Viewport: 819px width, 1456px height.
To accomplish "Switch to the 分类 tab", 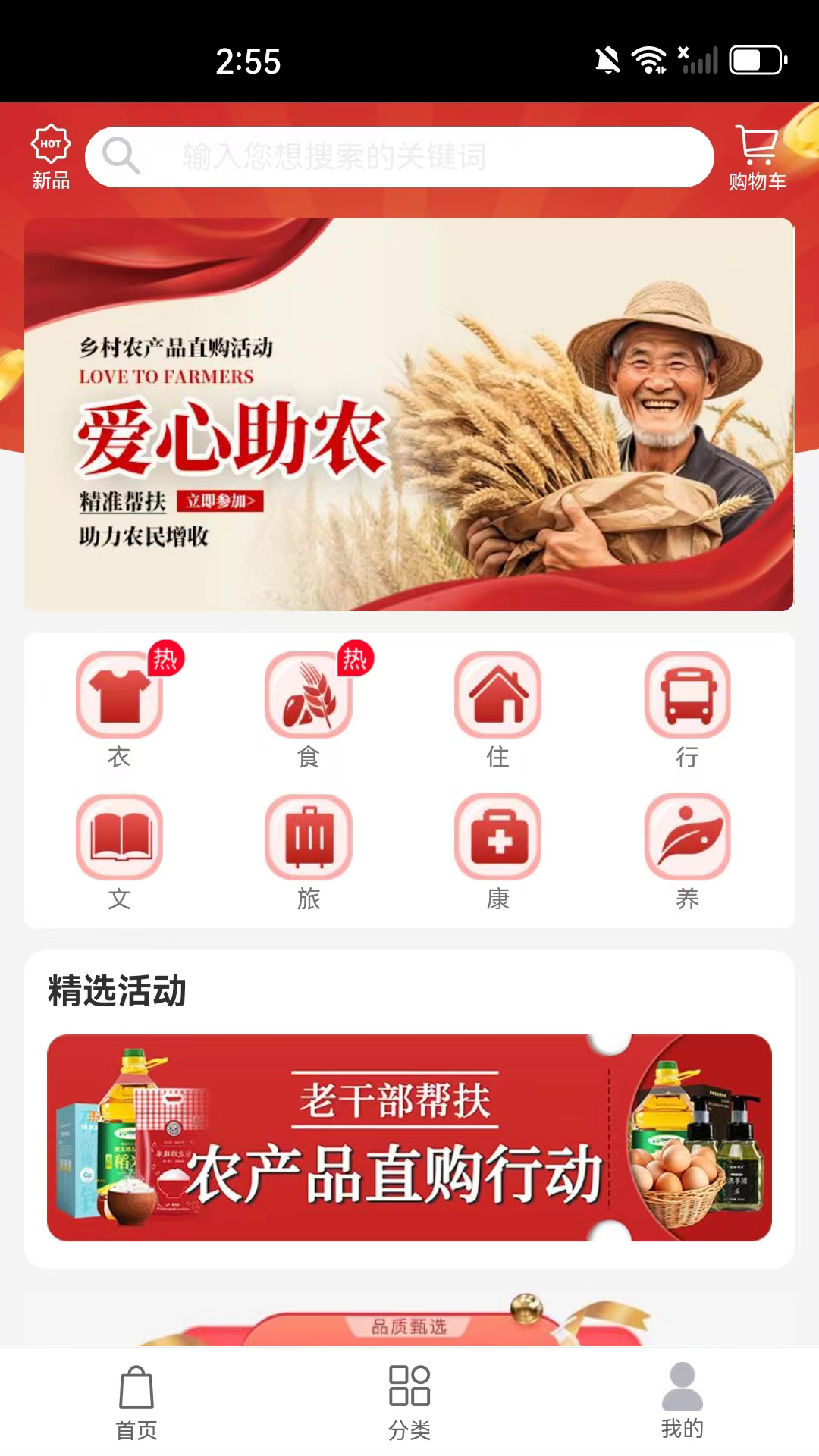I will click(x=409, y=1403).
